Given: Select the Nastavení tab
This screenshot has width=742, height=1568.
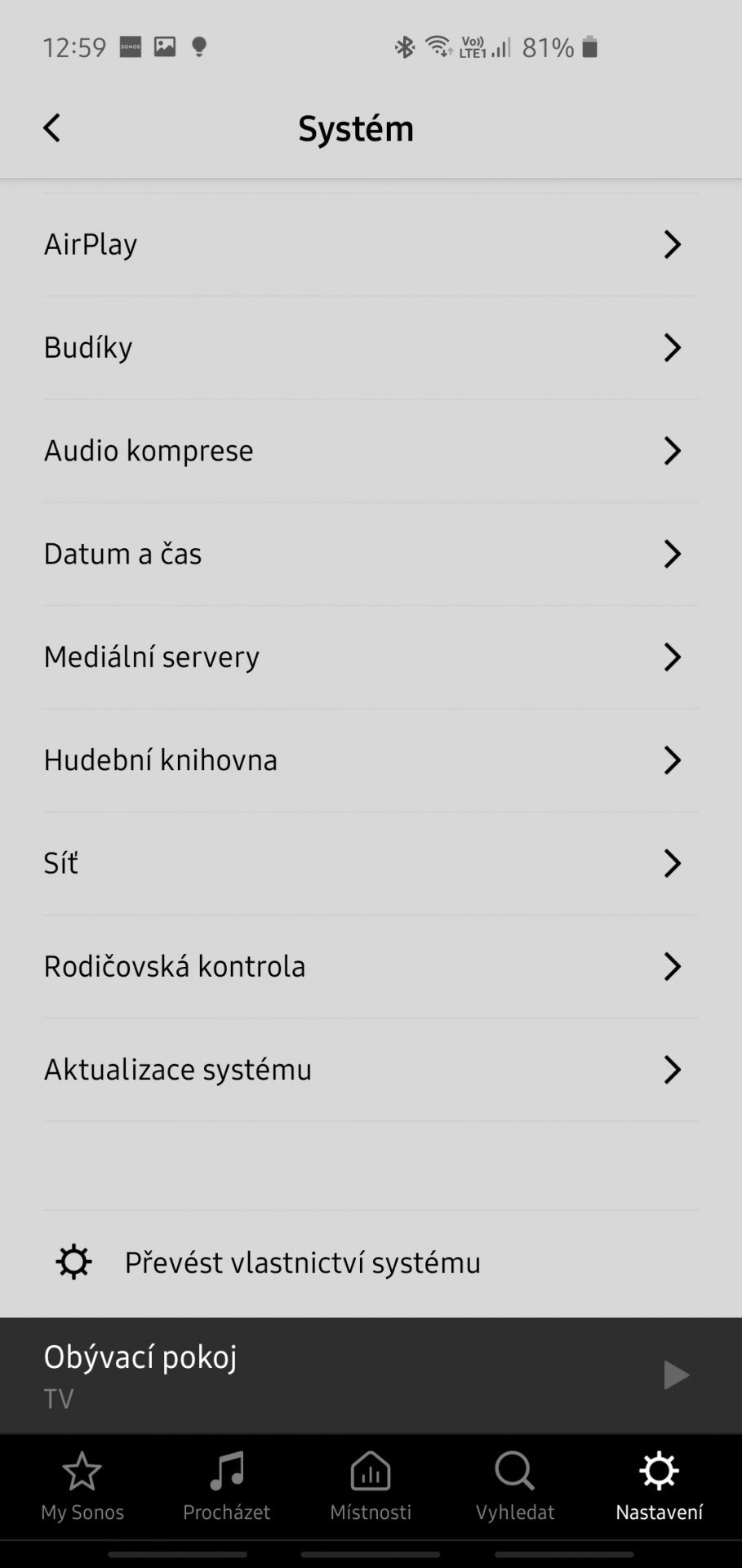Looking at the screenshot, I should coord(659,1488).
